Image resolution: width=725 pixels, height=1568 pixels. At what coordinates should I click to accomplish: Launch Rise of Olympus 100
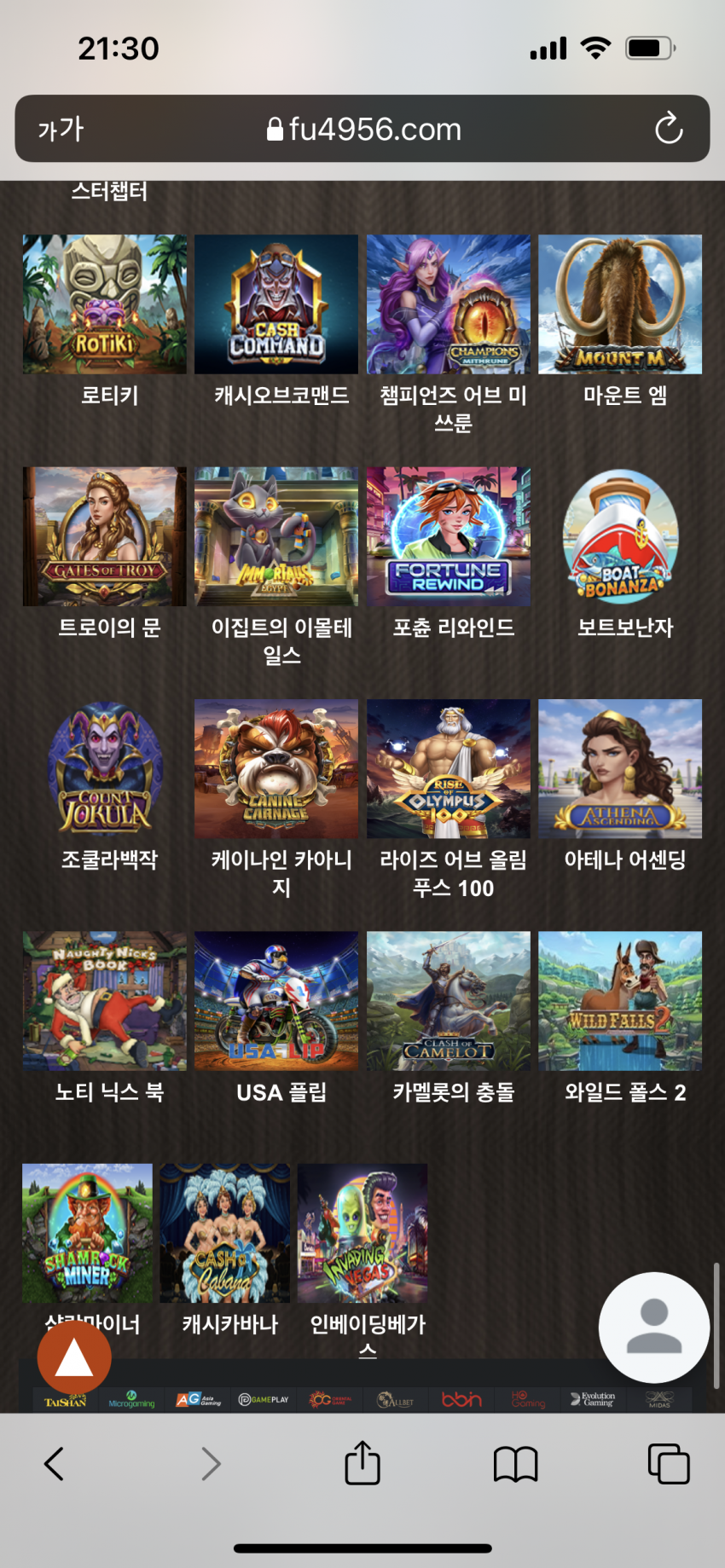449,768
